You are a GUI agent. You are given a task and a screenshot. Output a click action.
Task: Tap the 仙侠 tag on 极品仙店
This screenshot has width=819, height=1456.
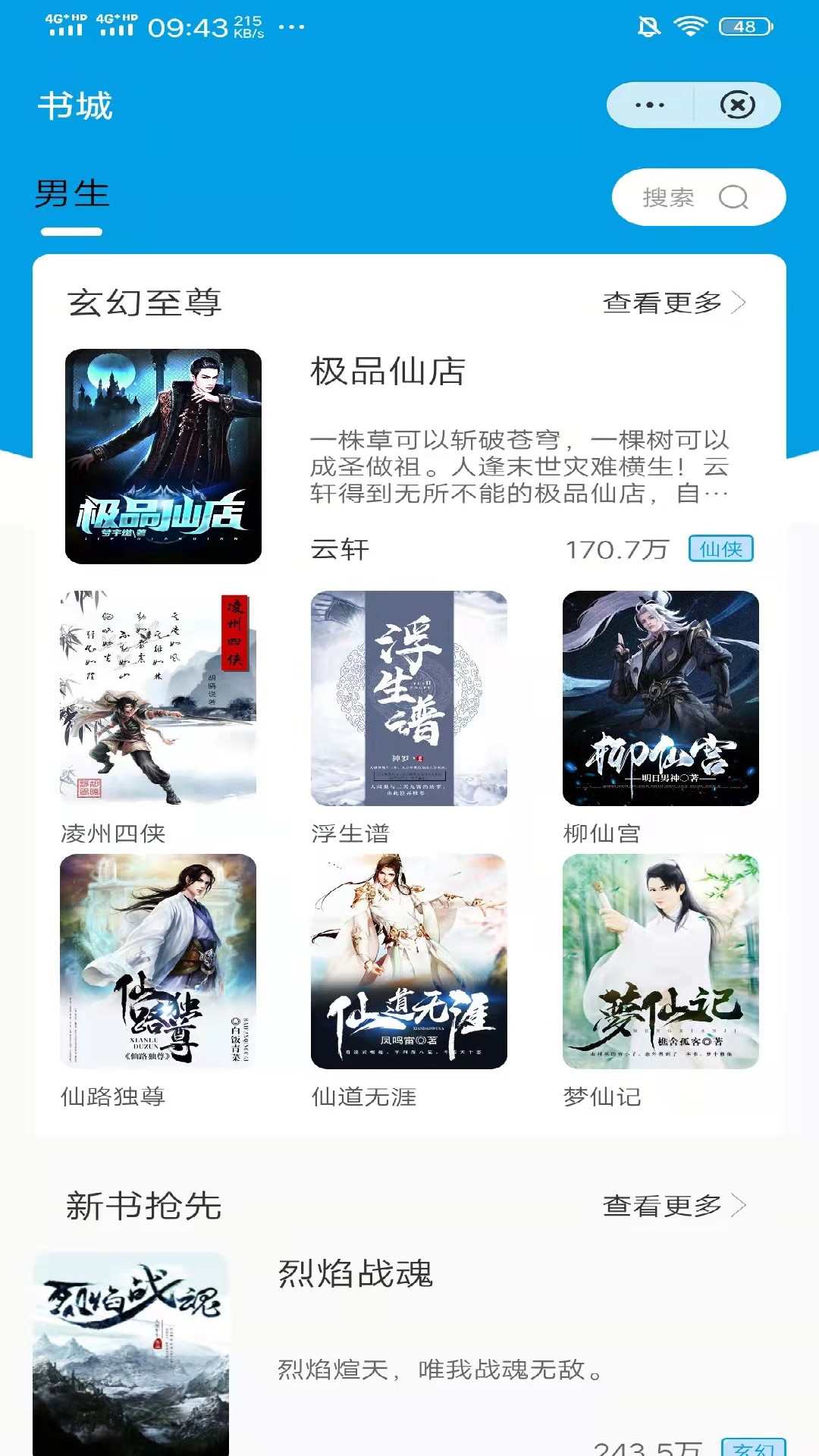[x=720, y=548]
